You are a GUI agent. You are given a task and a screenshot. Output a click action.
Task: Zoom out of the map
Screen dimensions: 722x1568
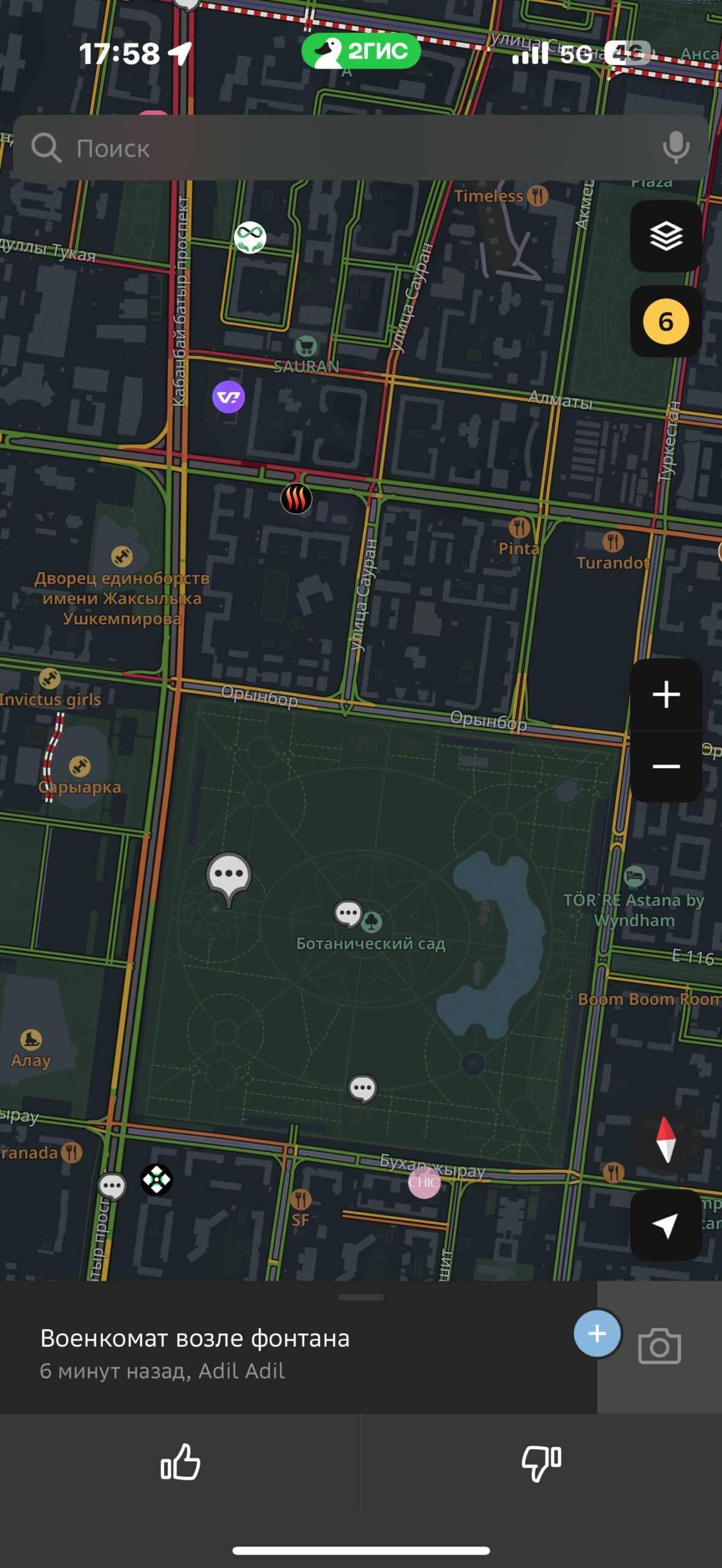[x=666, y=766]
